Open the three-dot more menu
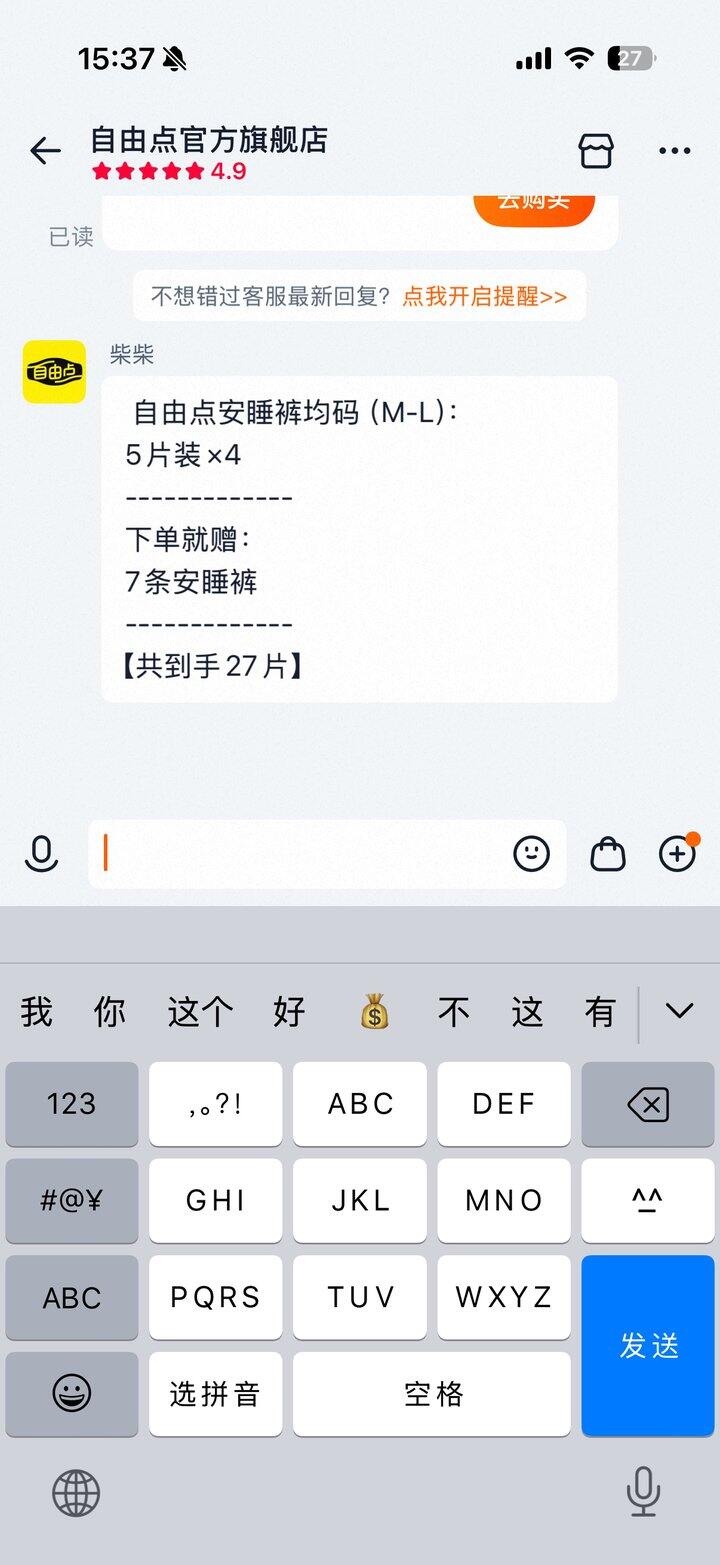Image resolution: width=720 pixels, height=1565 pixels. (675, 151)
